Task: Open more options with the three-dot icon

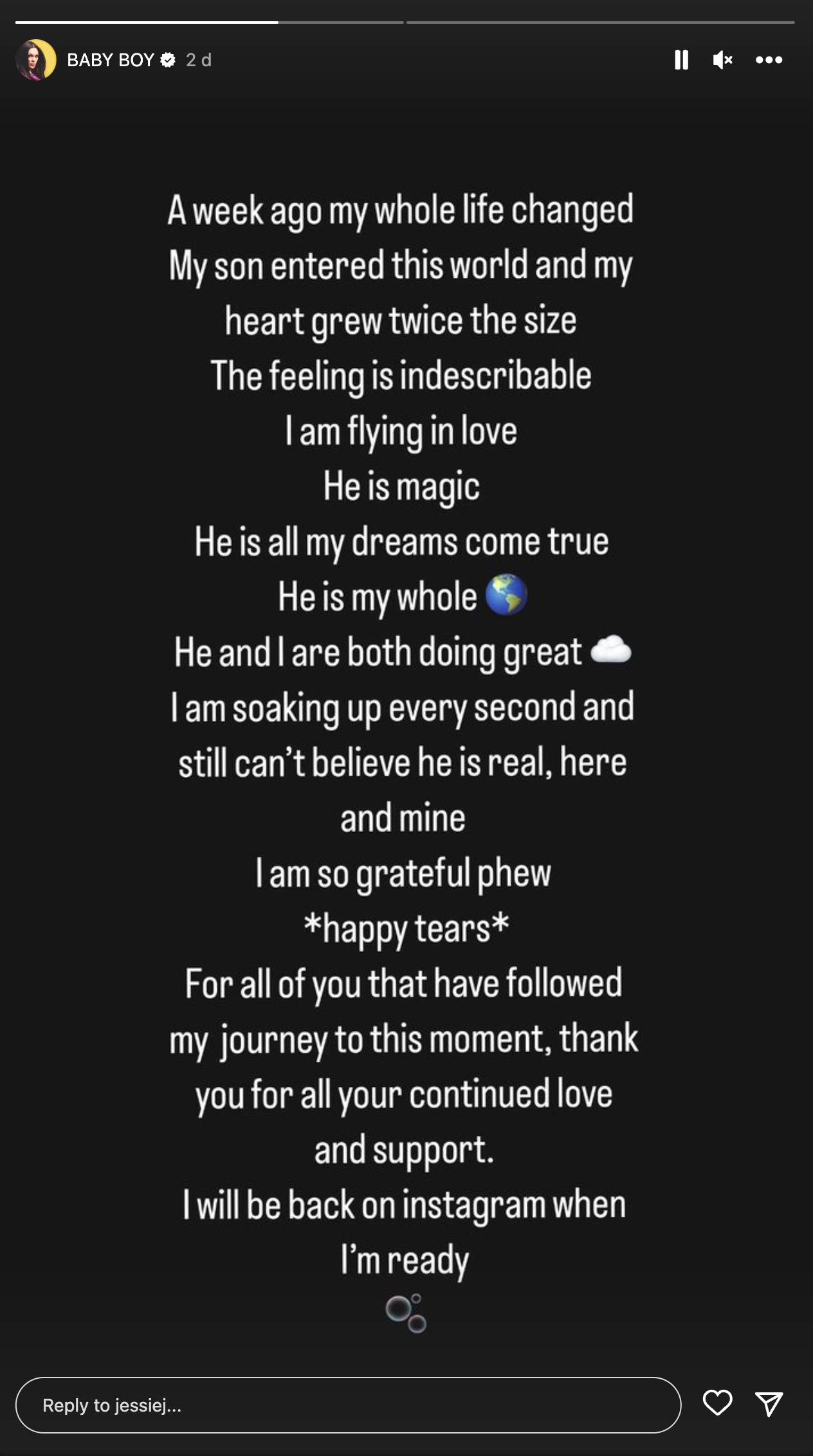Action: click(769, 60)
